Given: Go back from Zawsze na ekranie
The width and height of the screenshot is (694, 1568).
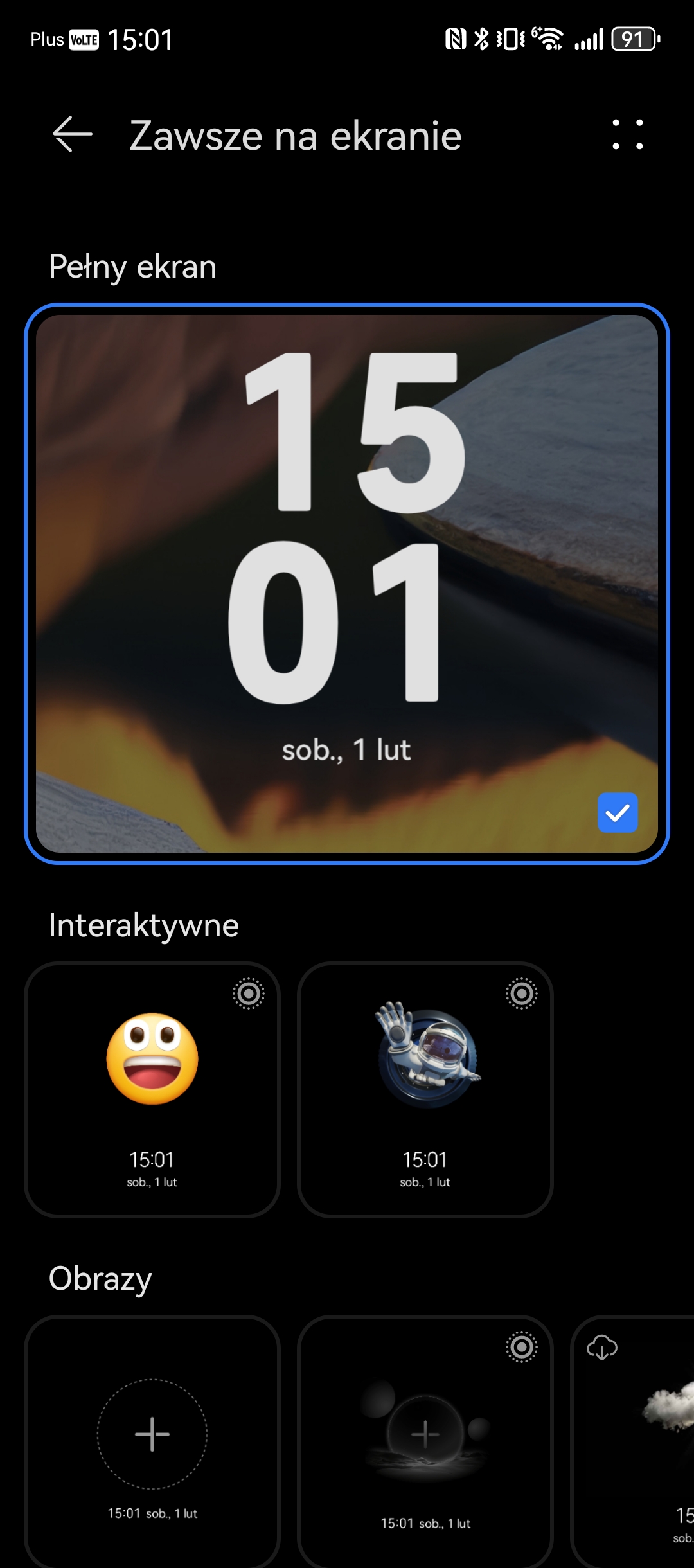Looking at the screenshot, I should tap(73, 135).
